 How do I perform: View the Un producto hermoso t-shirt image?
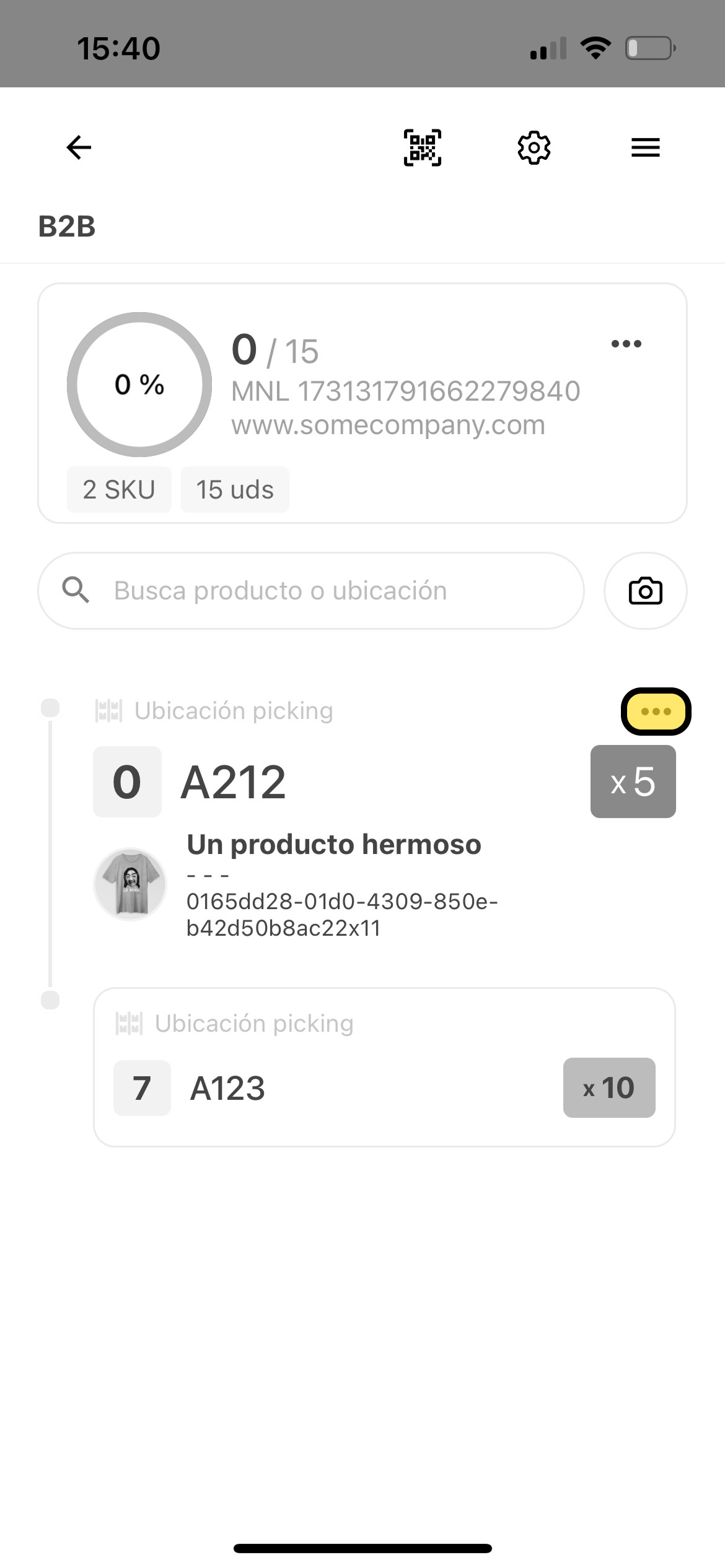[x=130, y=884]
